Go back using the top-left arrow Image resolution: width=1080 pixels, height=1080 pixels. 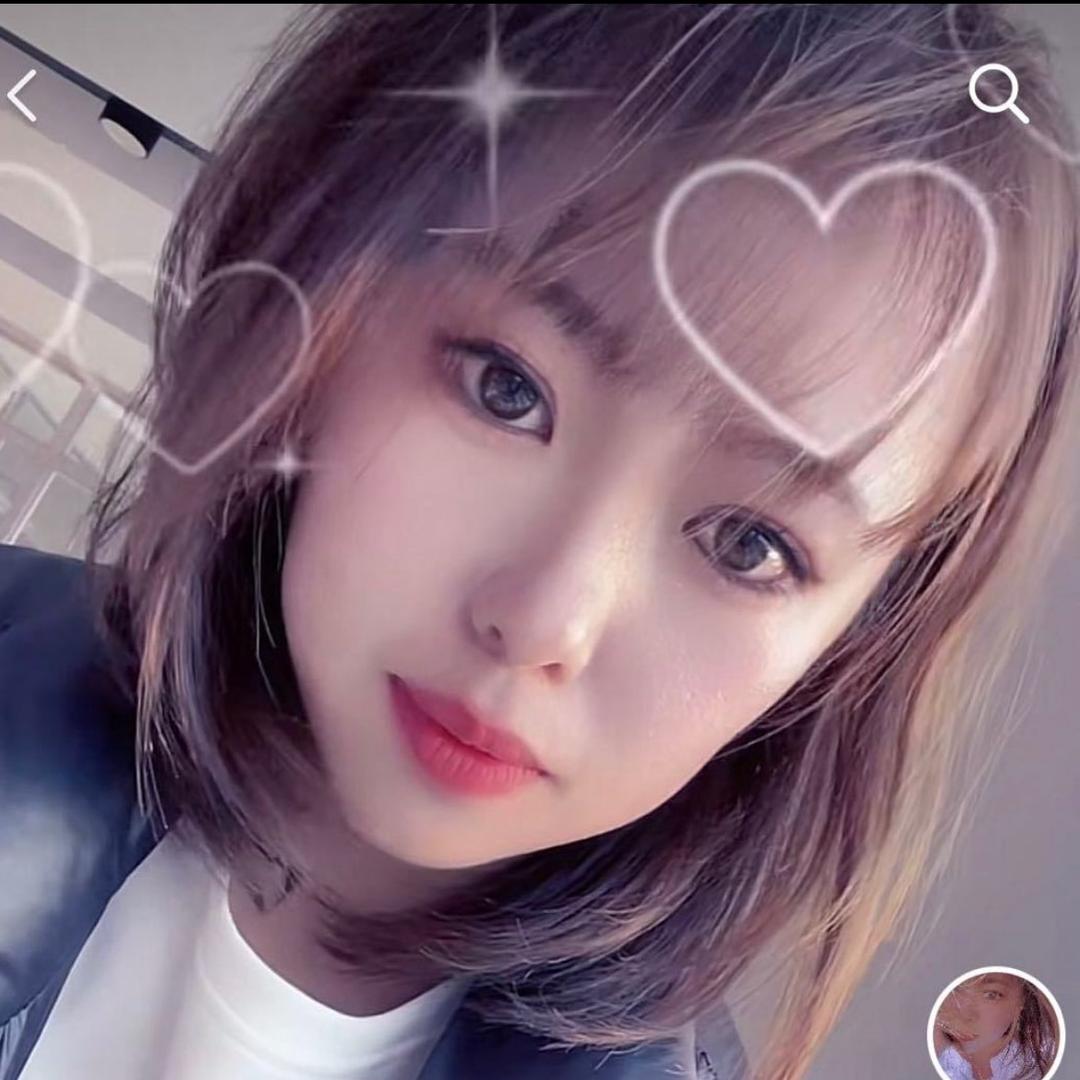pyautogui.click(x=22, y=96)
